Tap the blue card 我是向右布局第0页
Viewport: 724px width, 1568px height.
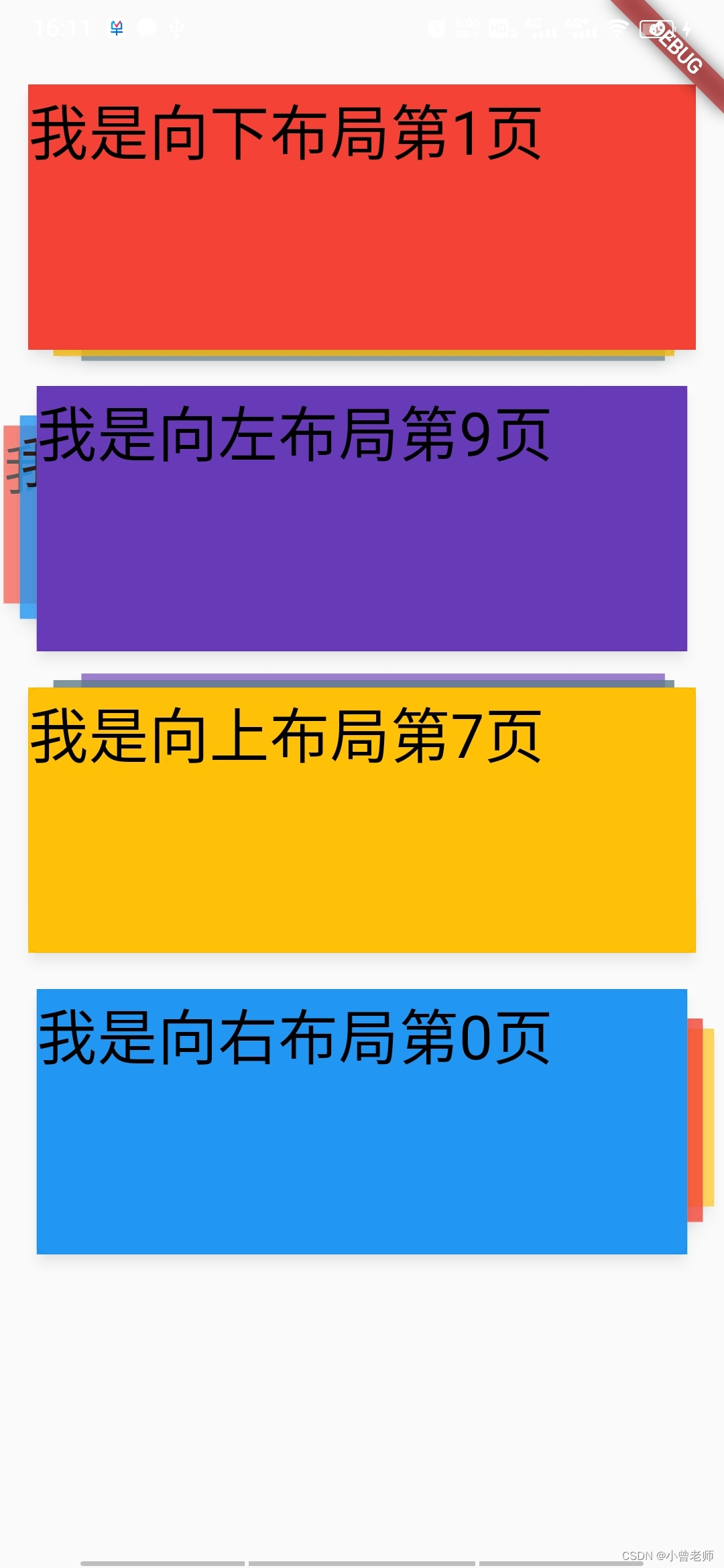click(362, 1122)
